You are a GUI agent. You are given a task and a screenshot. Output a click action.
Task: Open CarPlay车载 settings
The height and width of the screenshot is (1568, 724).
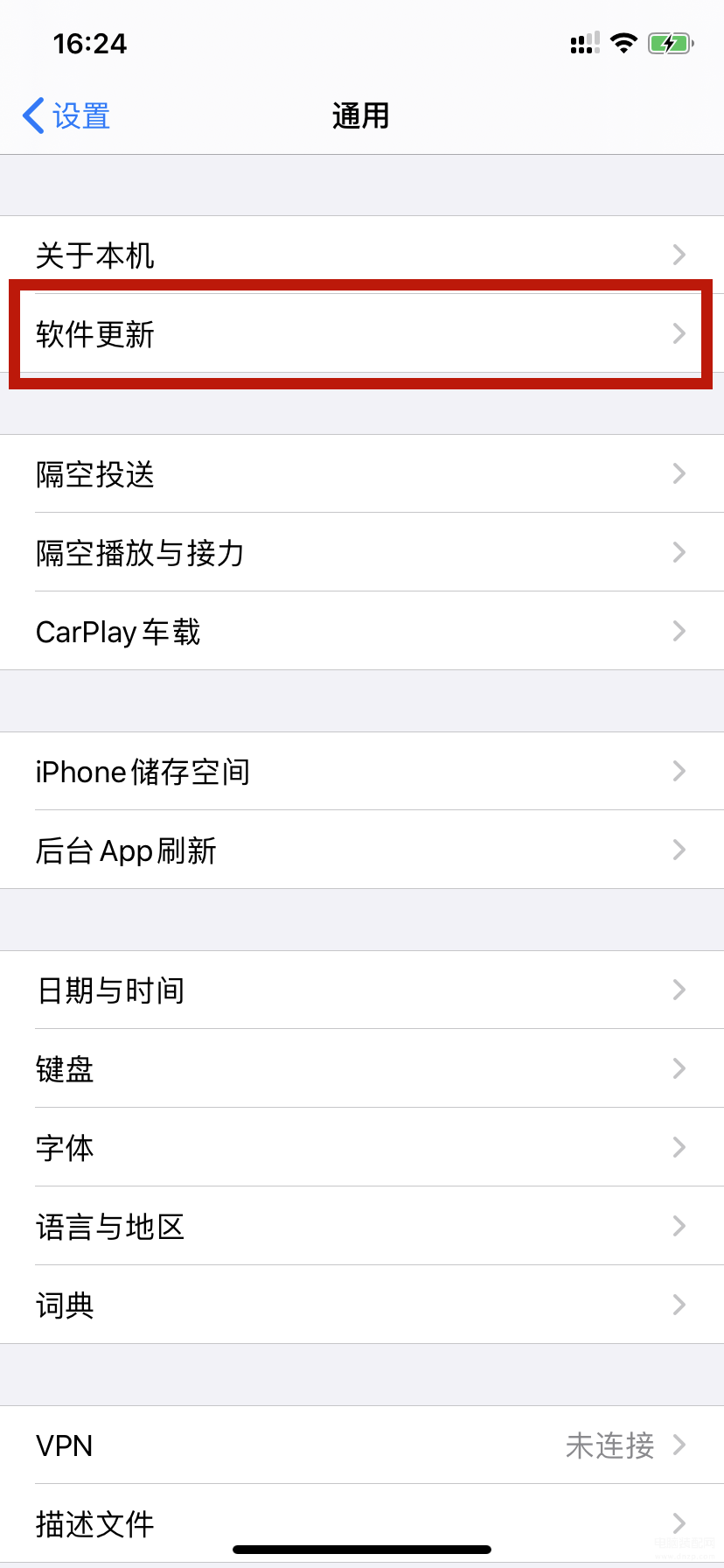pyautogui.click(x=362, y=631)
